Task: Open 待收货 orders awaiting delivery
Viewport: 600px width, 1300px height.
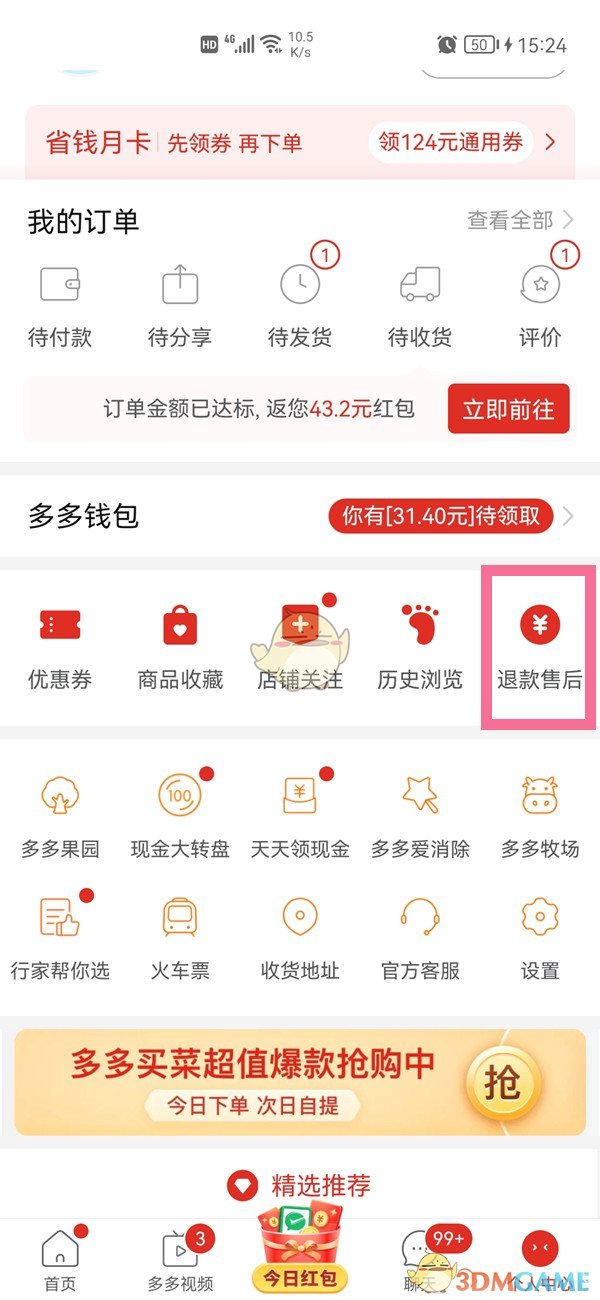Action: tap(420, 305)
